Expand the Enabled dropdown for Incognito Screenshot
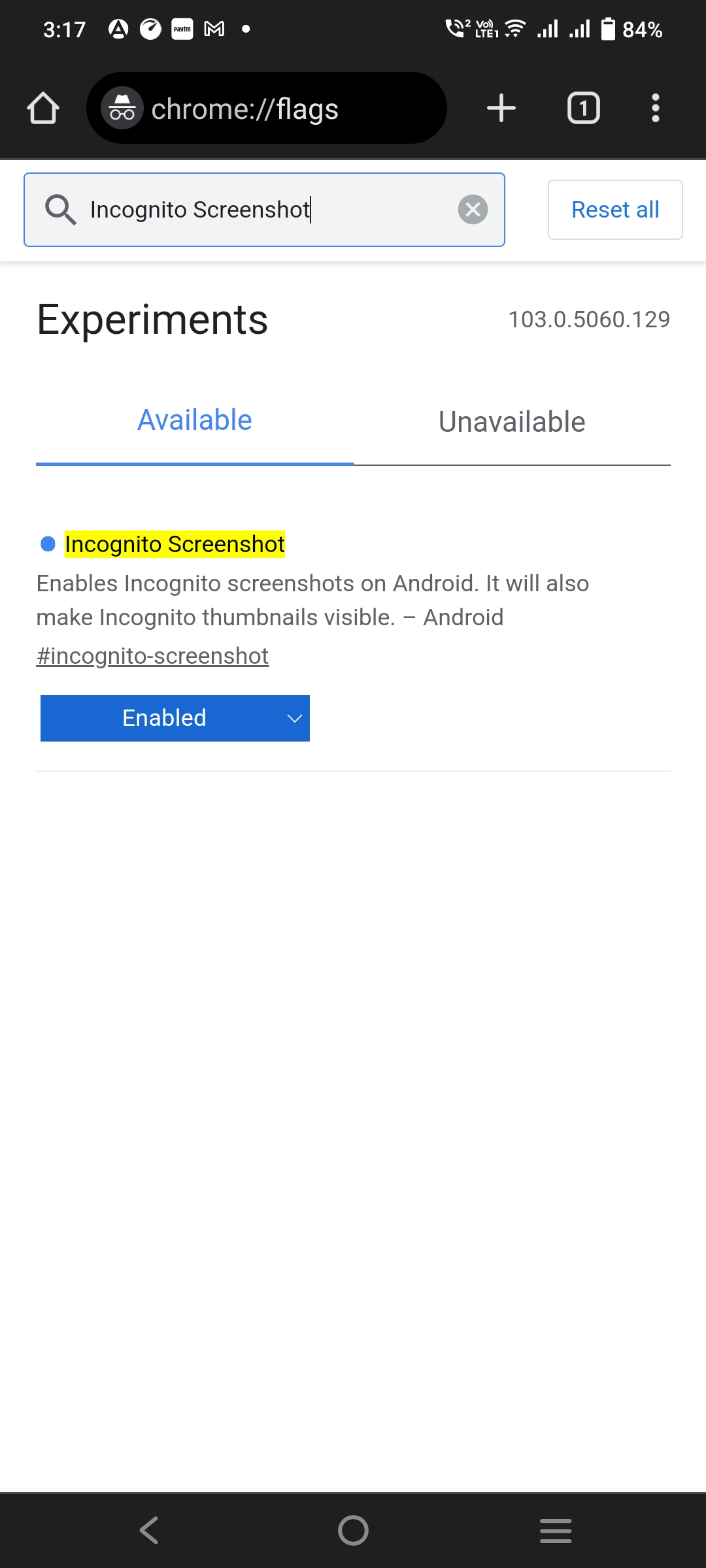Viewport: 706px width, 1568px height. (175, 718)
